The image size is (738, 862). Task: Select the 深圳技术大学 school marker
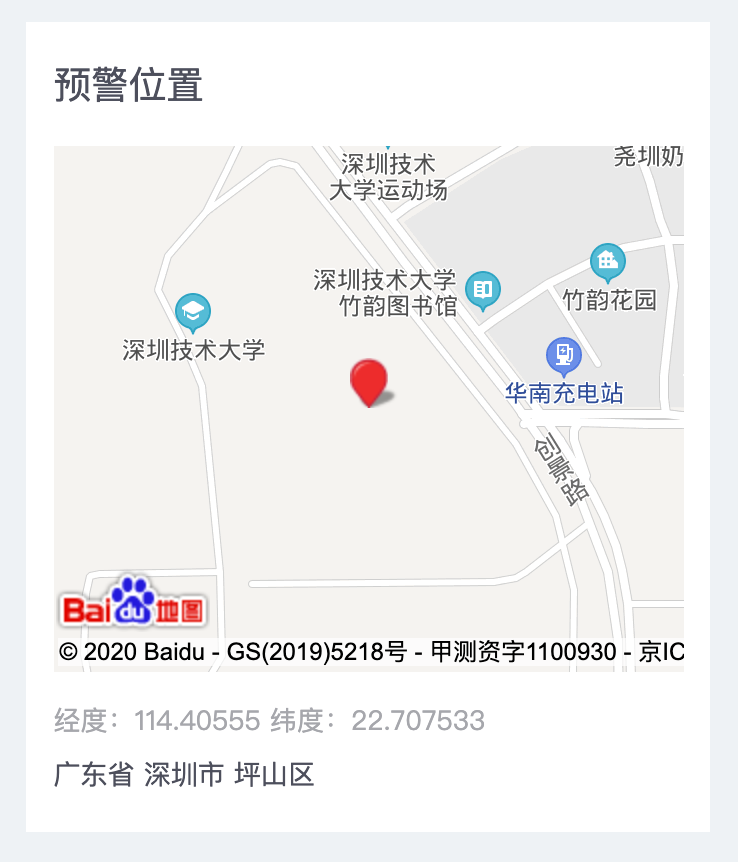tap(192, 313)
